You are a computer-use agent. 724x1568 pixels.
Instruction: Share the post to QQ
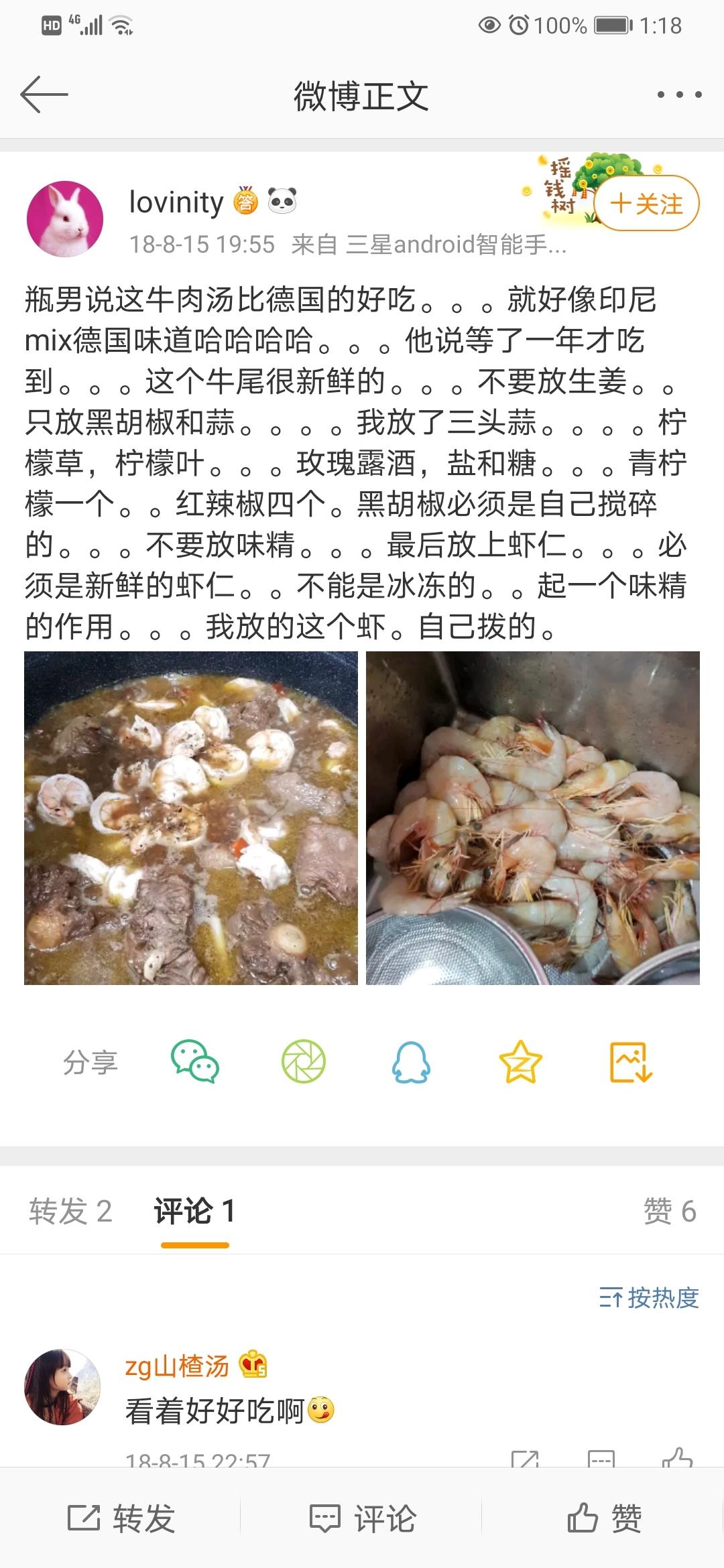pos(411,1062)
